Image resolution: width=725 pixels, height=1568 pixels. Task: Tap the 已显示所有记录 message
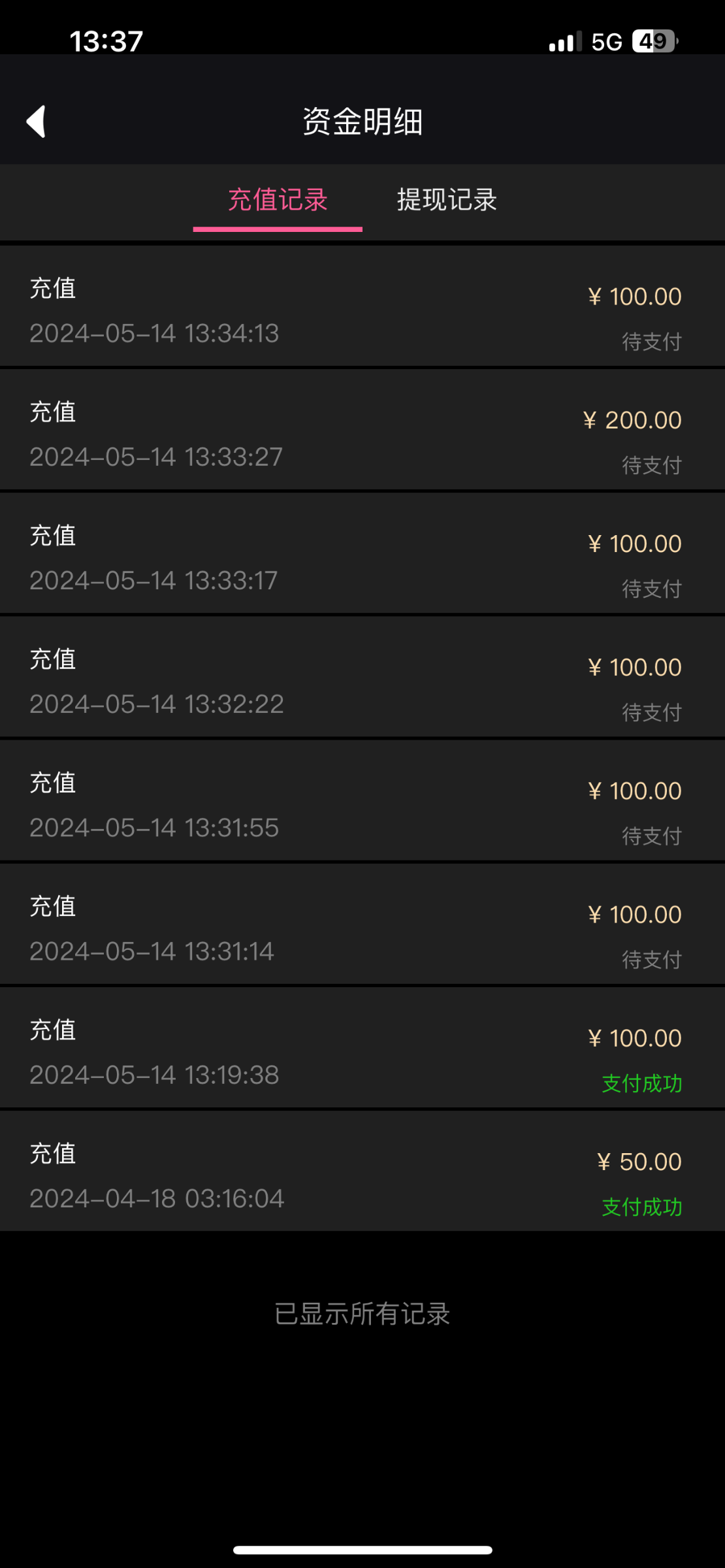click(x=362, y=1314)
